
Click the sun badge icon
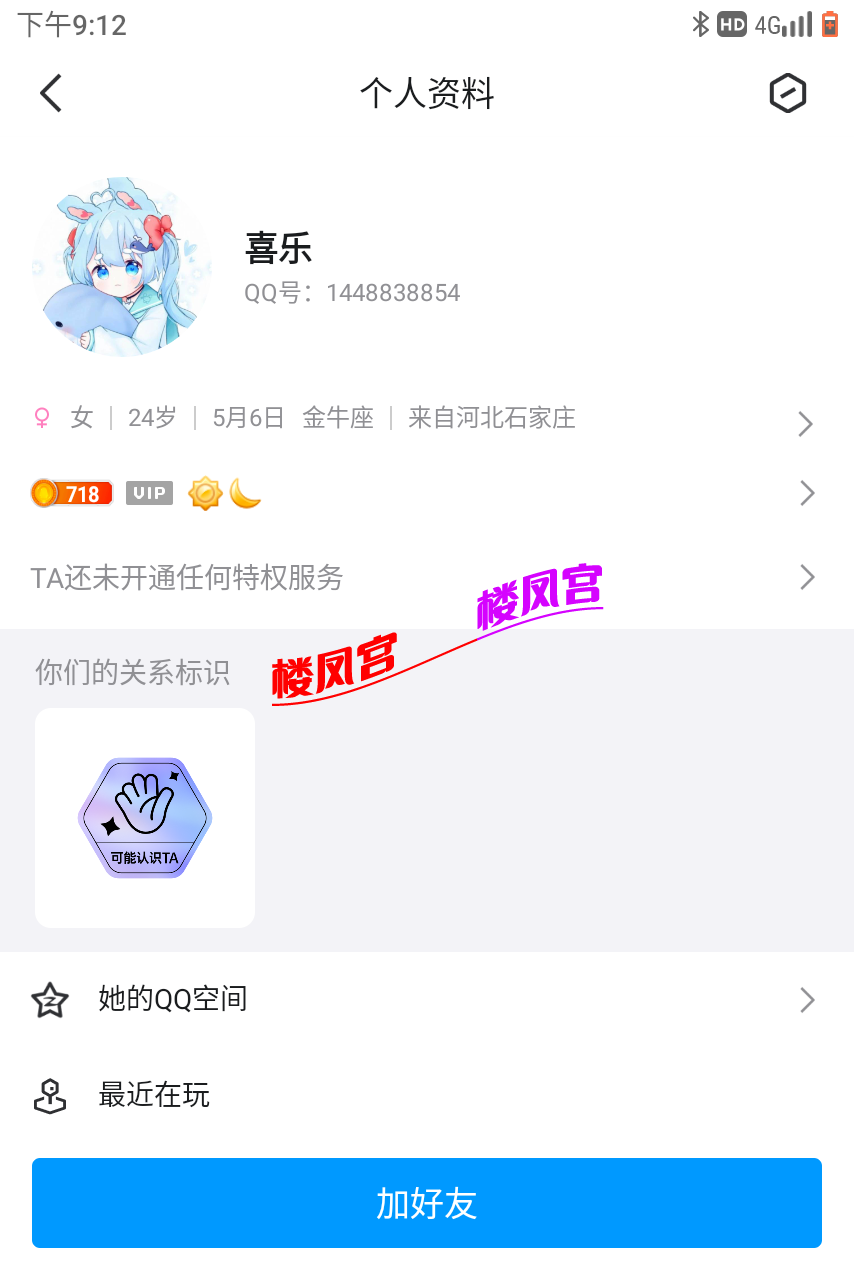[205, 493]
